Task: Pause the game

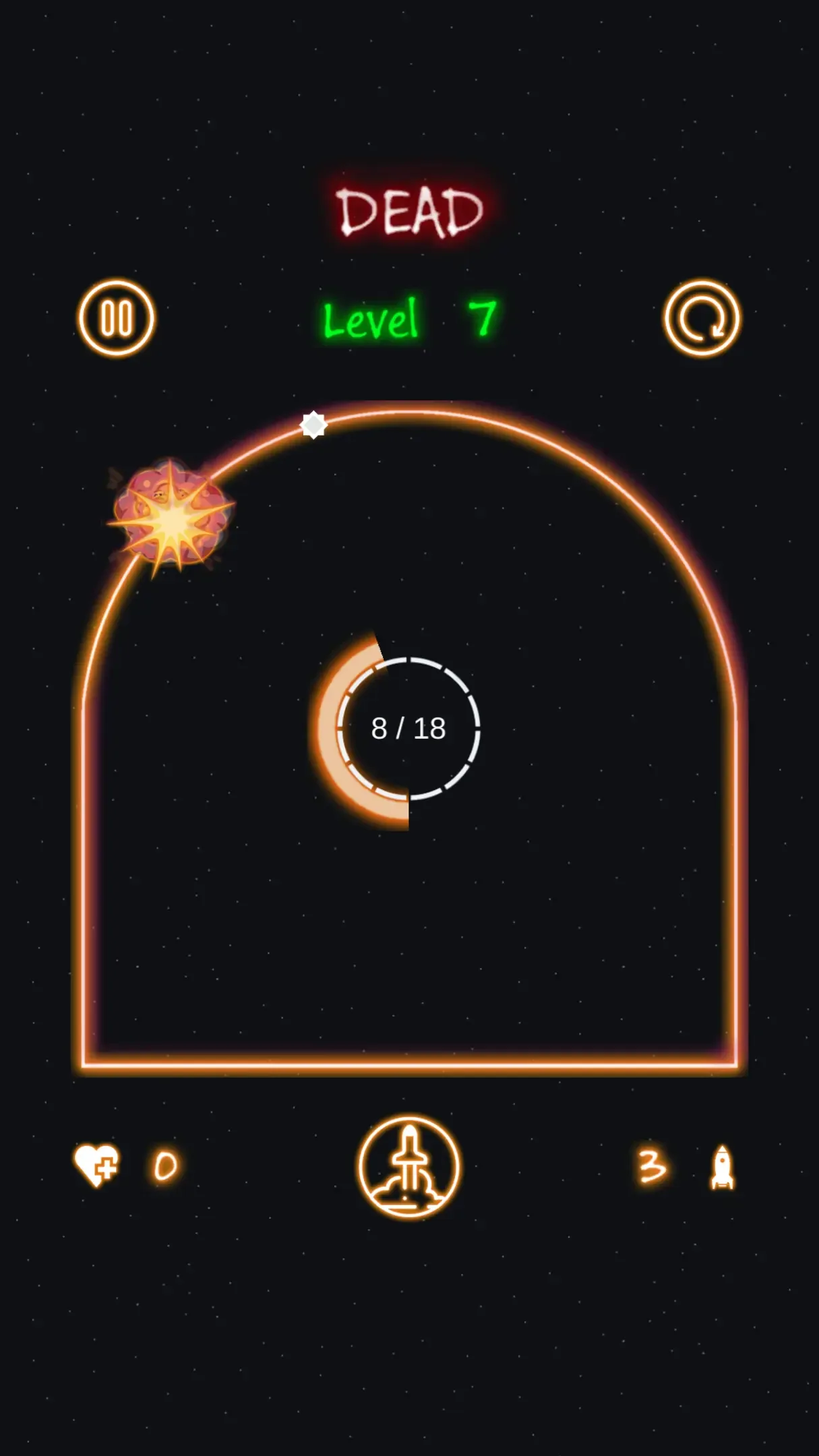Action: pos(116,318)
